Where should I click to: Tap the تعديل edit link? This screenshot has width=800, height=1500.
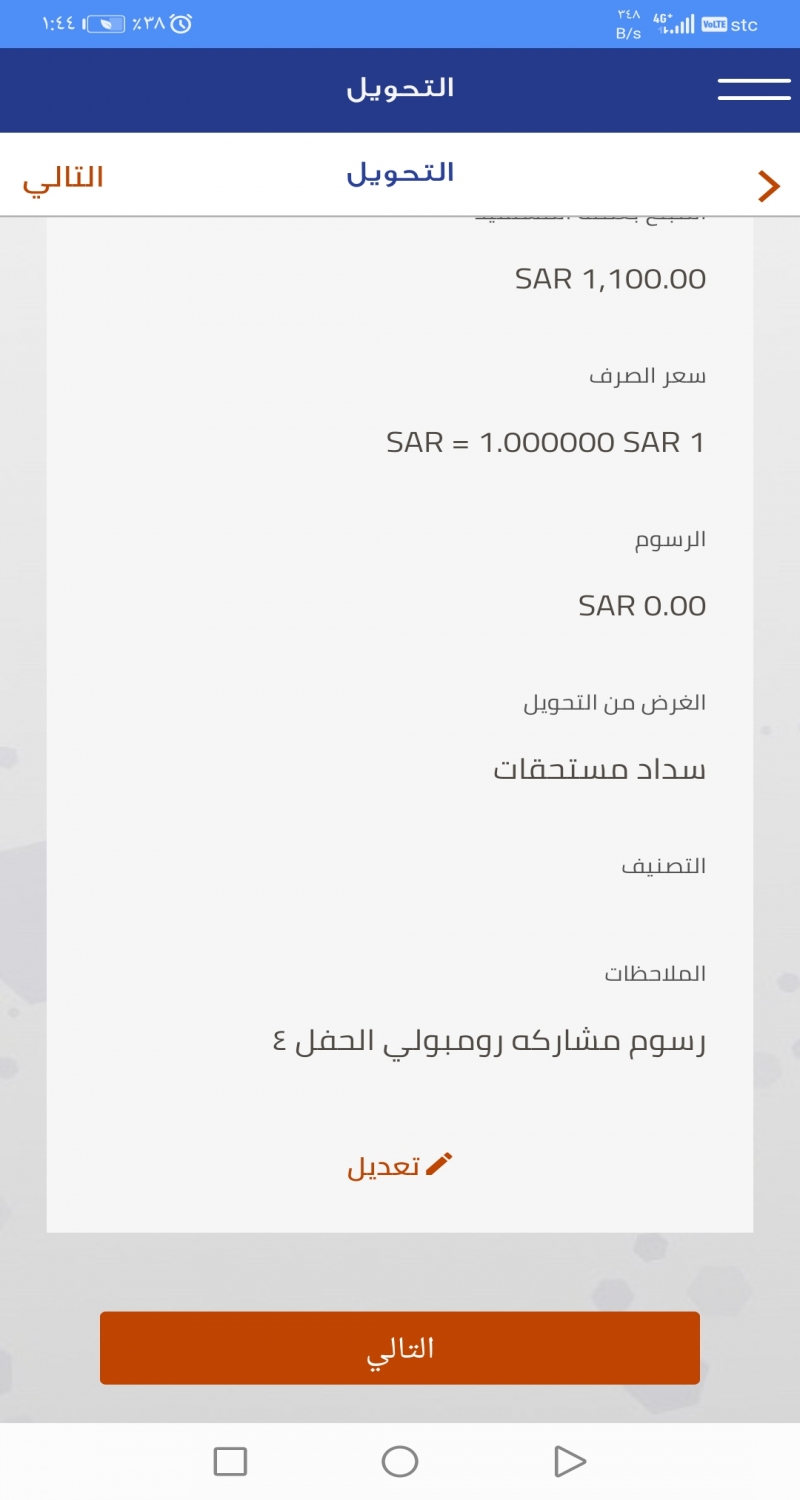coord(400,1166)
